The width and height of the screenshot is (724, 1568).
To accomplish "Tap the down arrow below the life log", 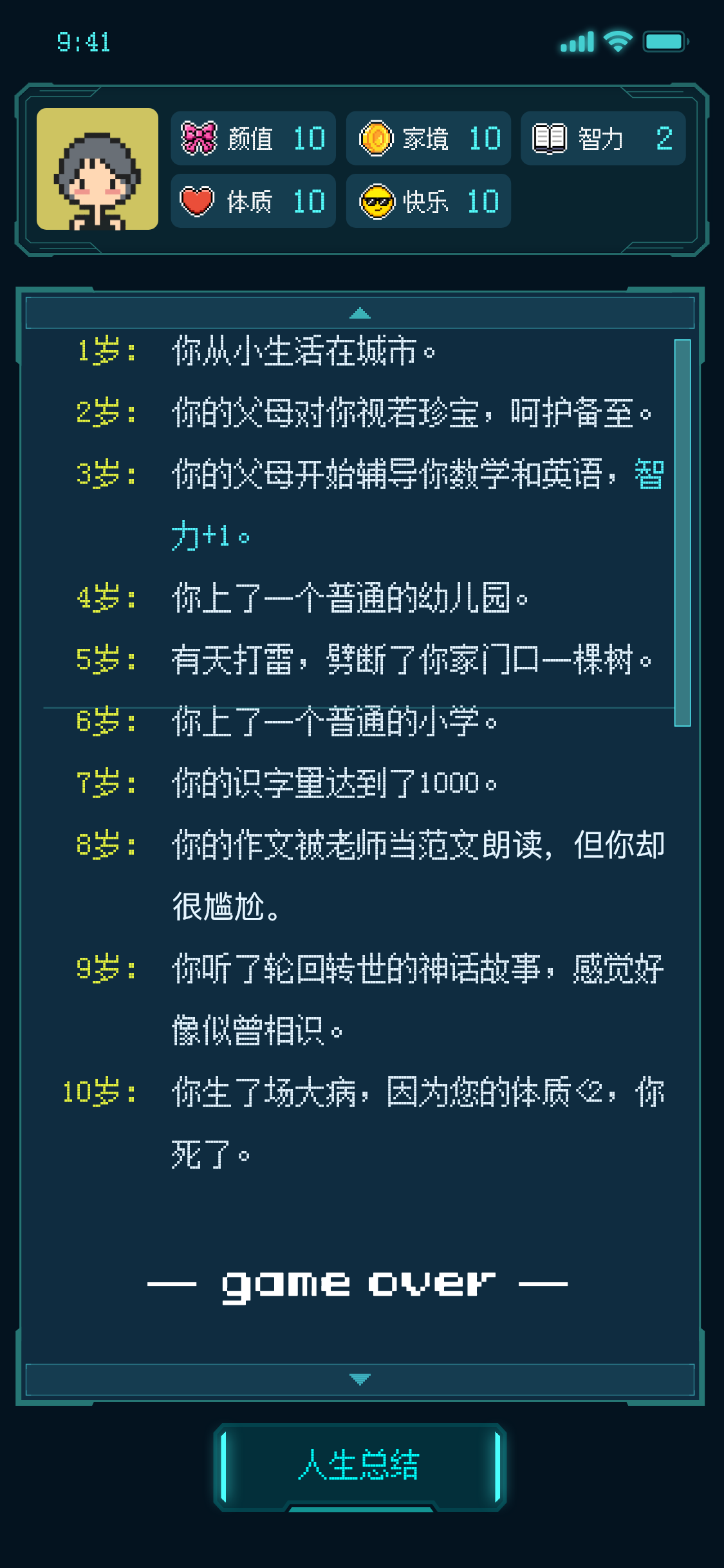I will [x=360, y=1379].
